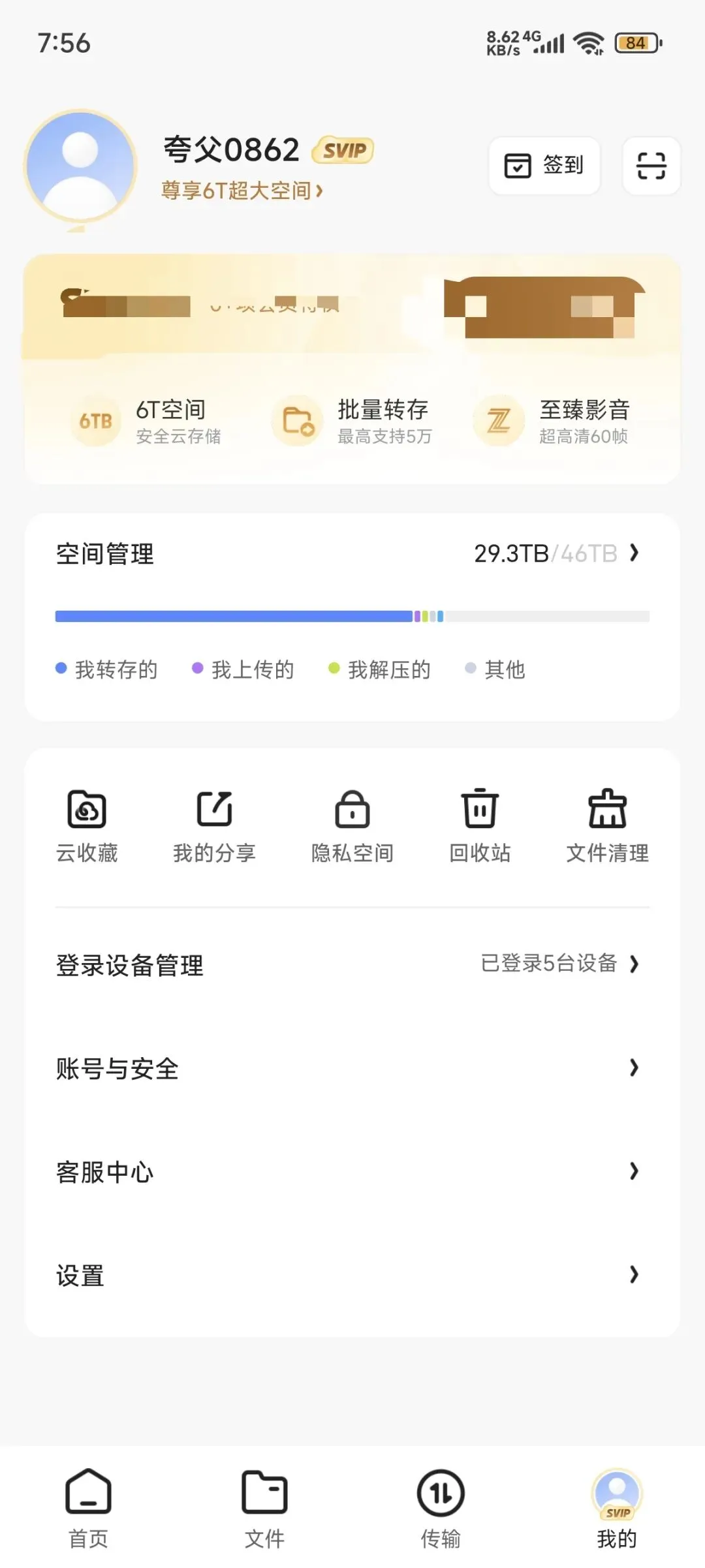Launch 文件清理 file cleanup
705x1568 pixels.
607,826
